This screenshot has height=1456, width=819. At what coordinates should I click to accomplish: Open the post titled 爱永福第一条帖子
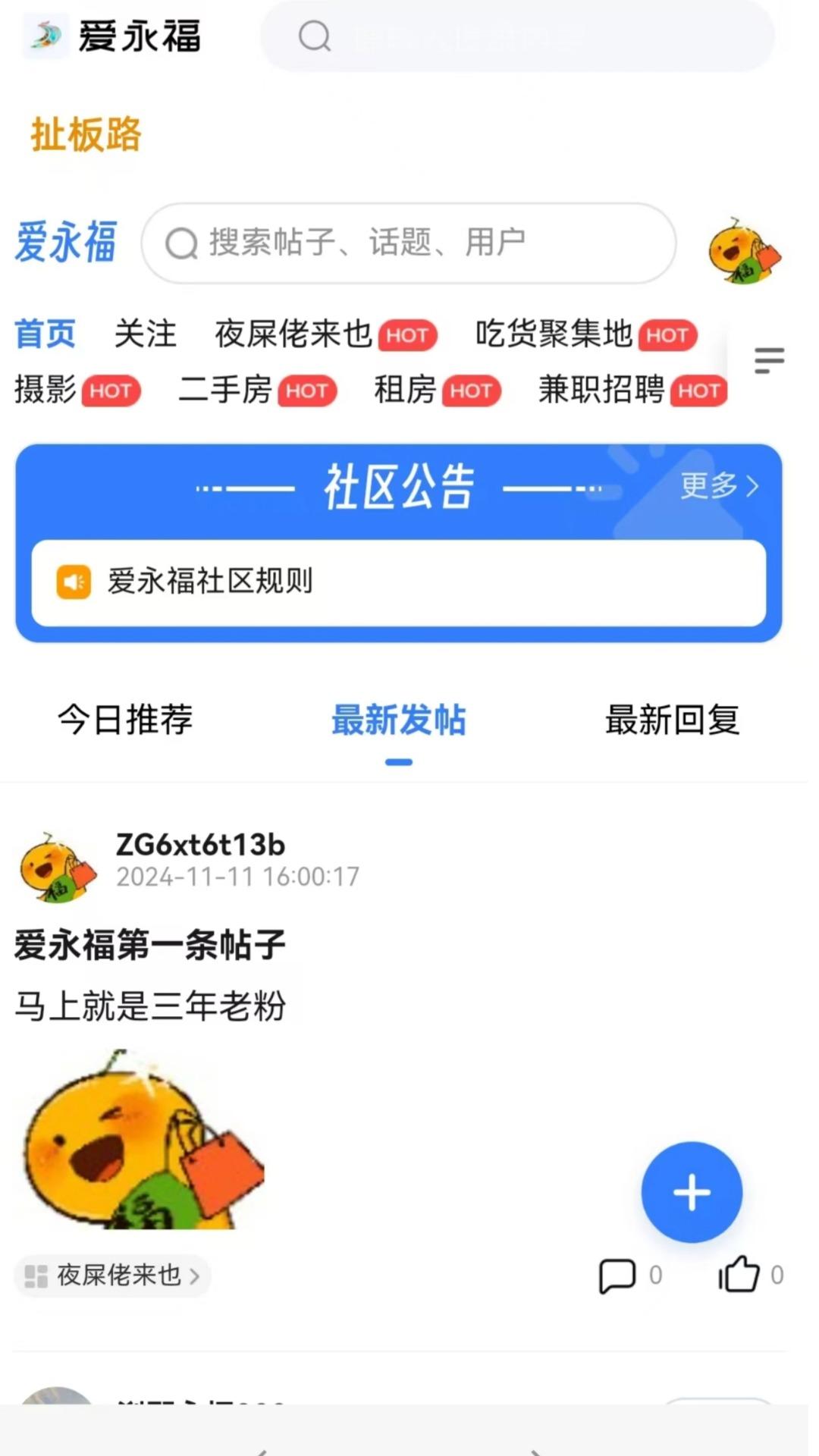[x=150, y=945]
